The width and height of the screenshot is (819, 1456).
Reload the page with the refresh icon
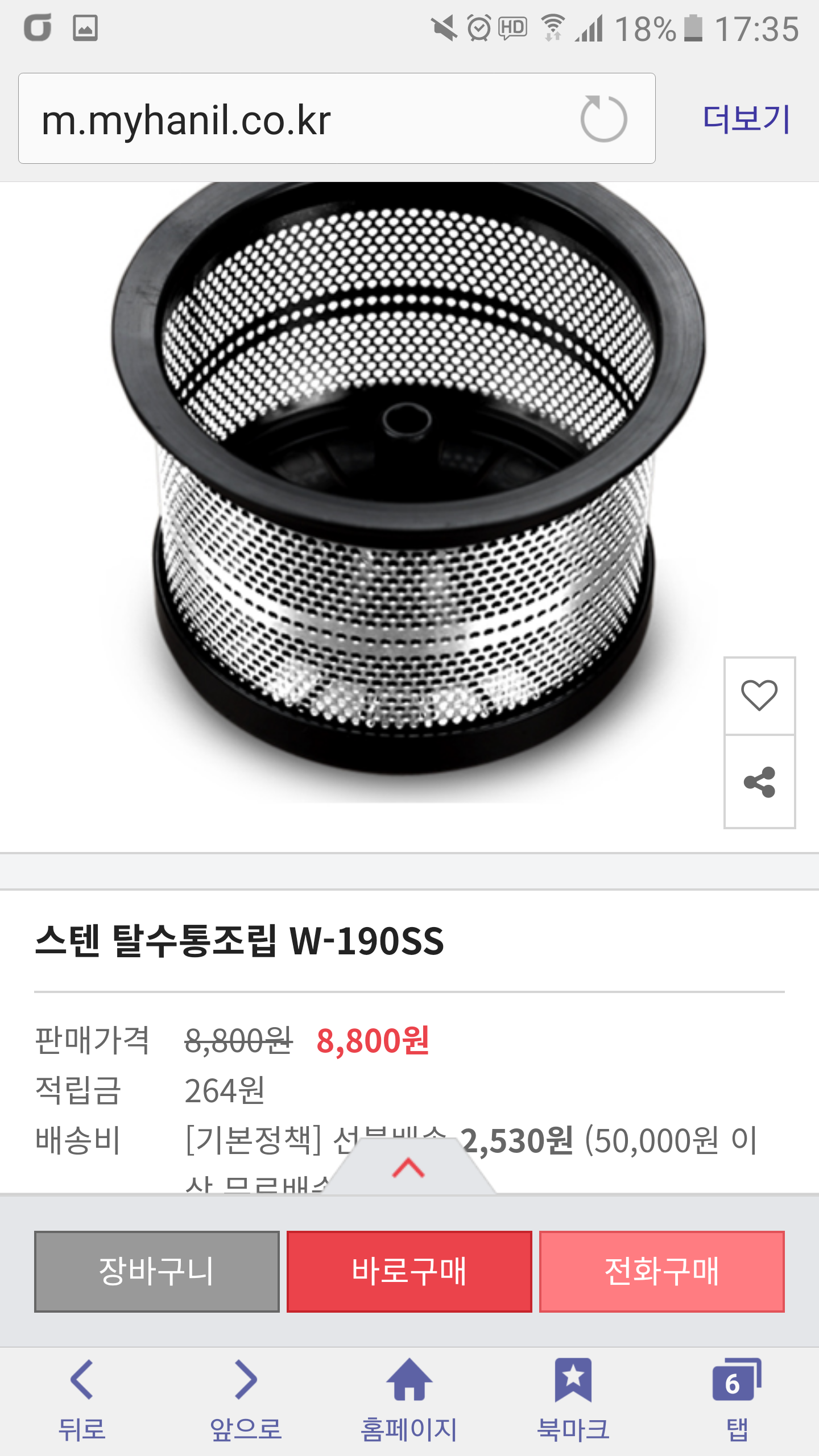[603, 119]
